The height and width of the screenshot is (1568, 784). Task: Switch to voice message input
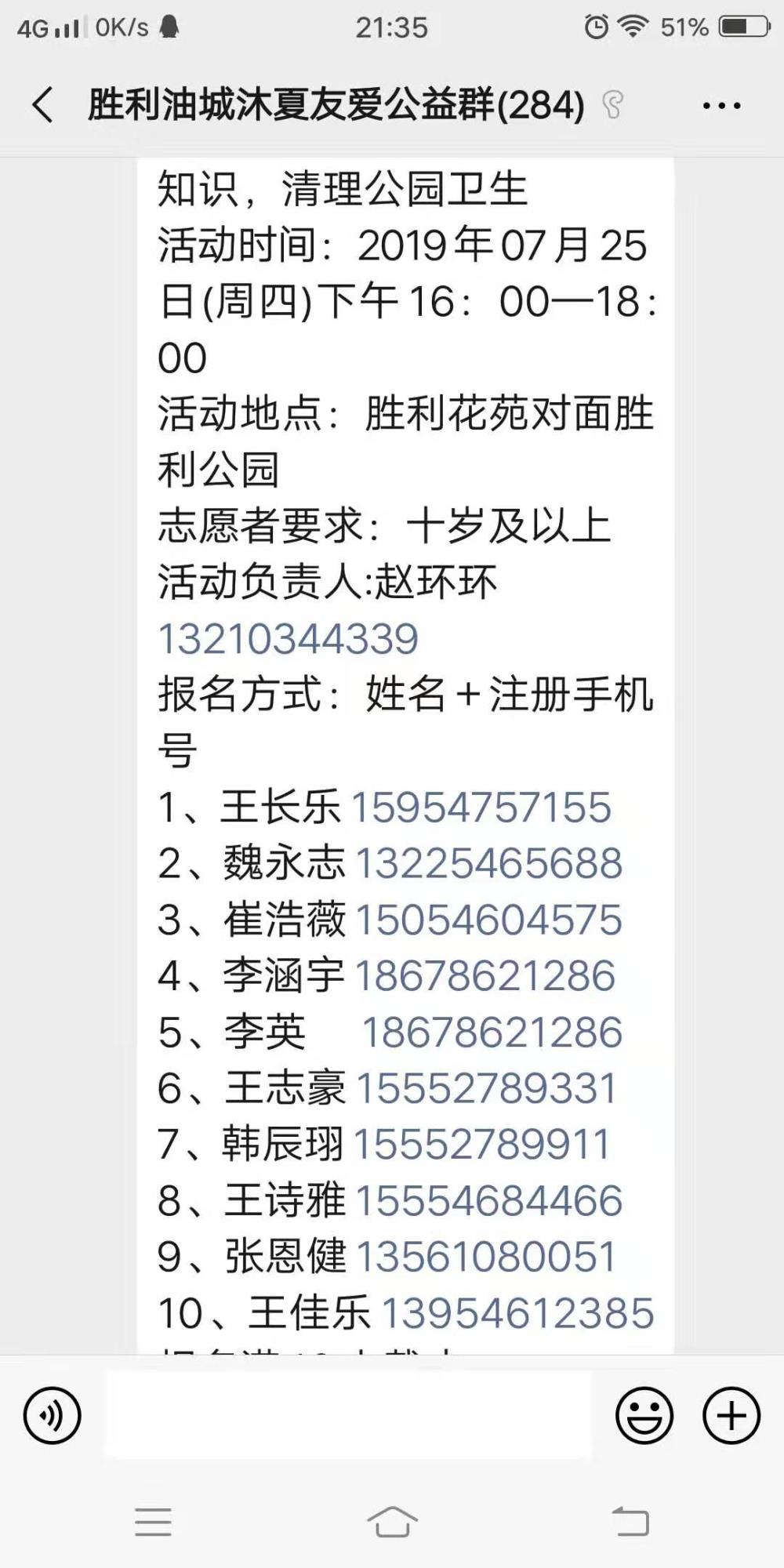(53, 1416)
